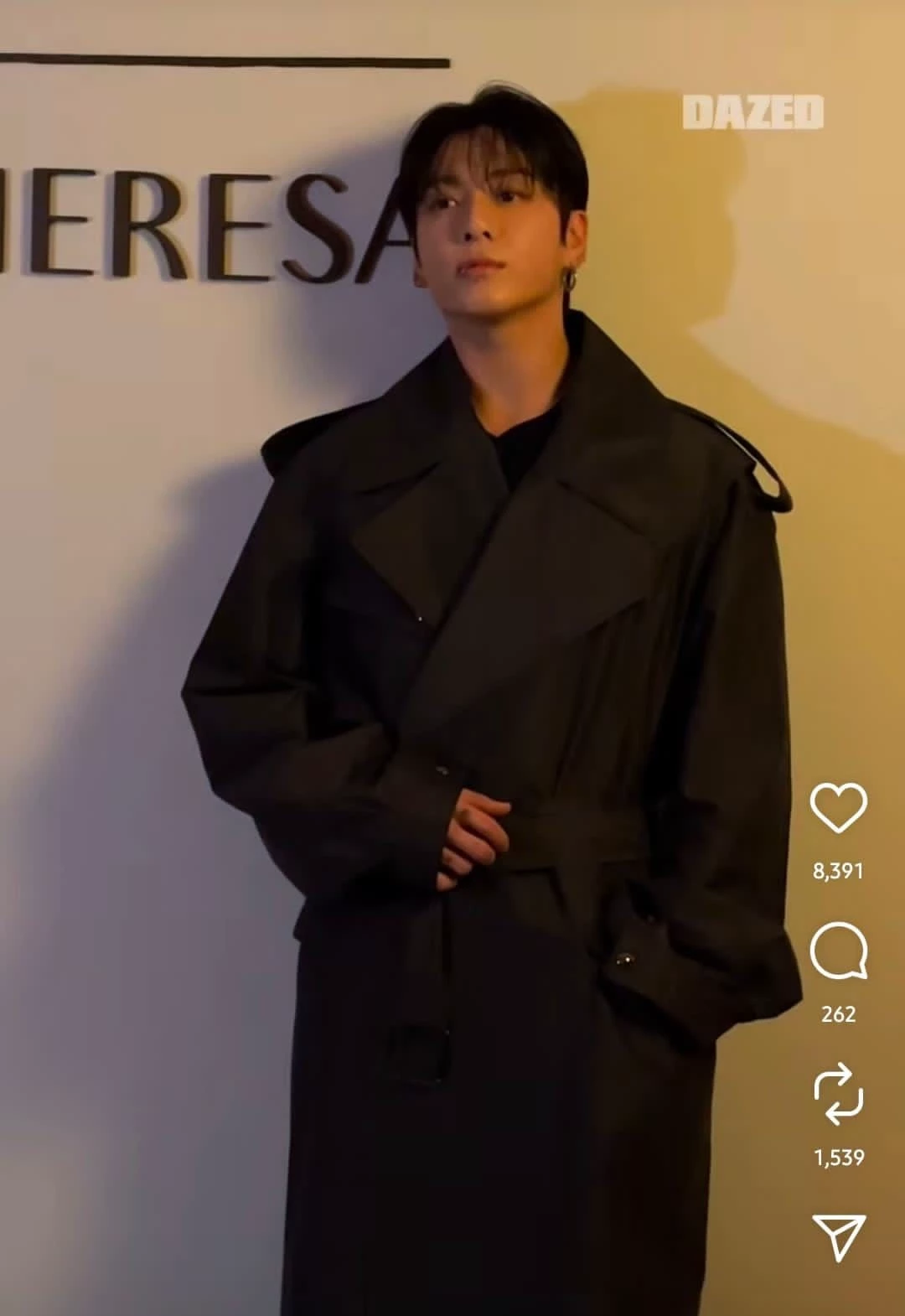Open the comments on this video

(838, 951)
